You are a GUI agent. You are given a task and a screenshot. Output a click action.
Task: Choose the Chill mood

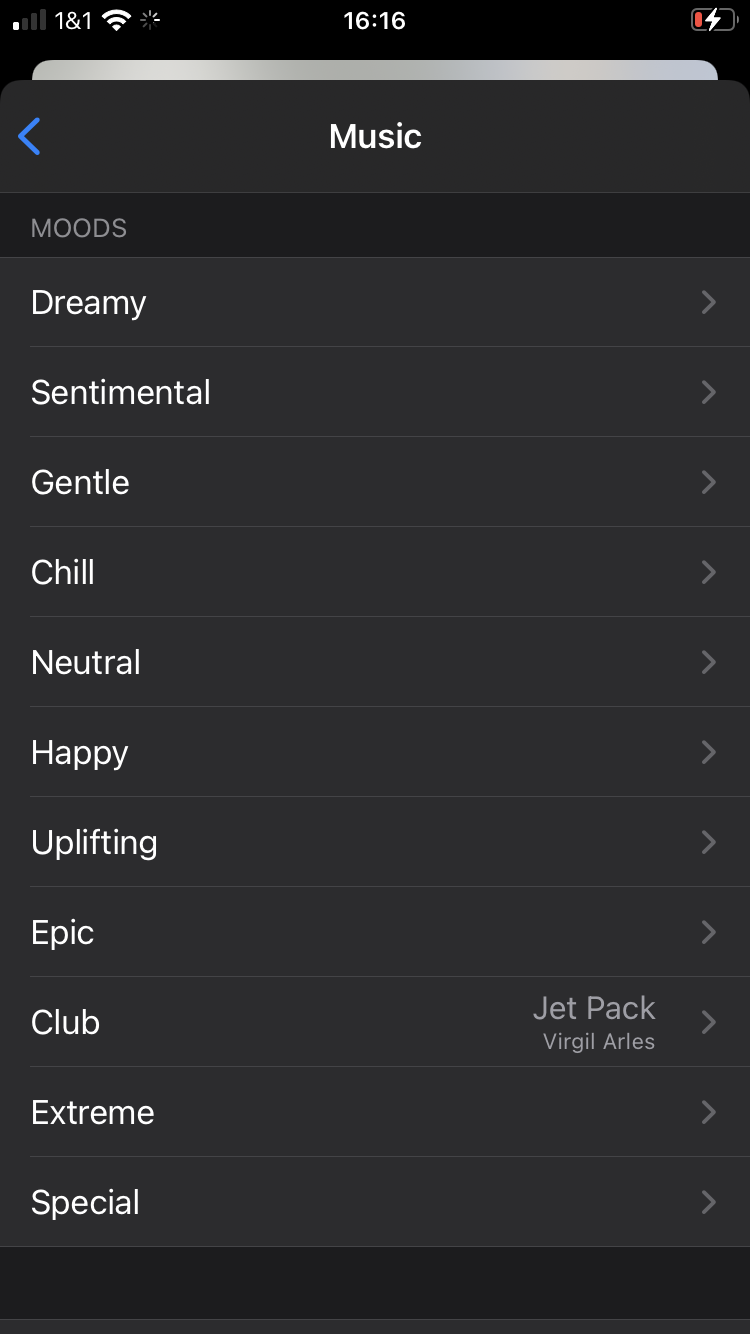pos(375,572)
